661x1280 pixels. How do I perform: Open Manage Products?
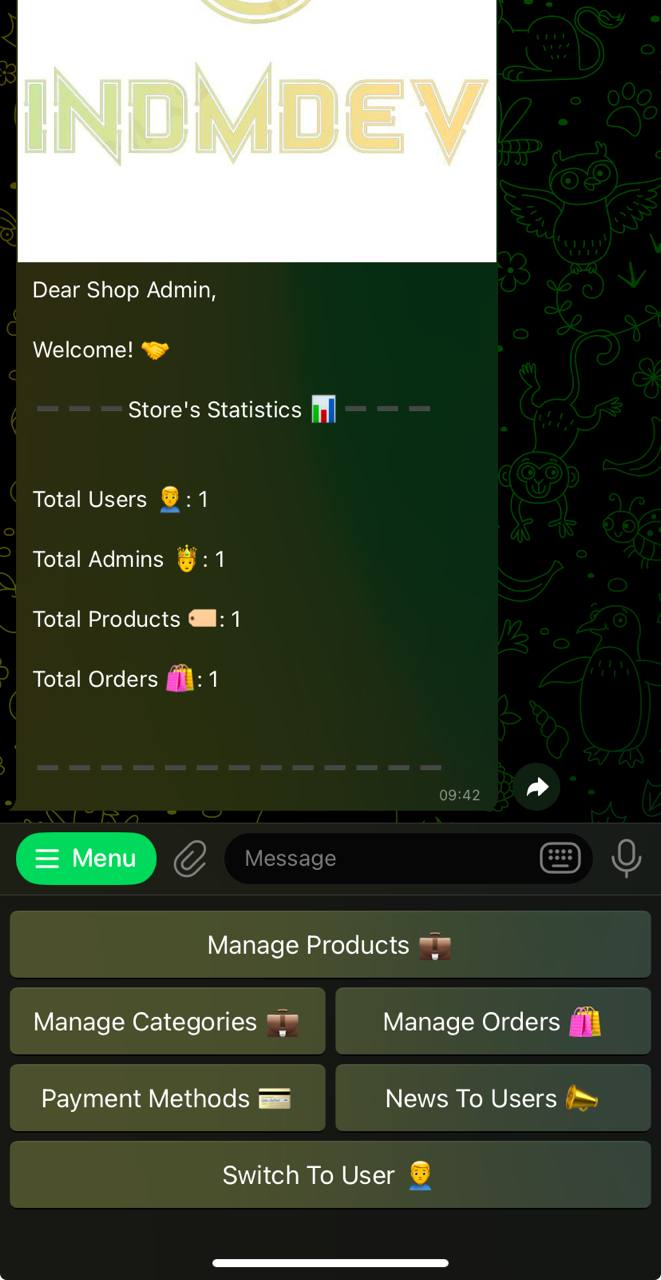(330, 945)
